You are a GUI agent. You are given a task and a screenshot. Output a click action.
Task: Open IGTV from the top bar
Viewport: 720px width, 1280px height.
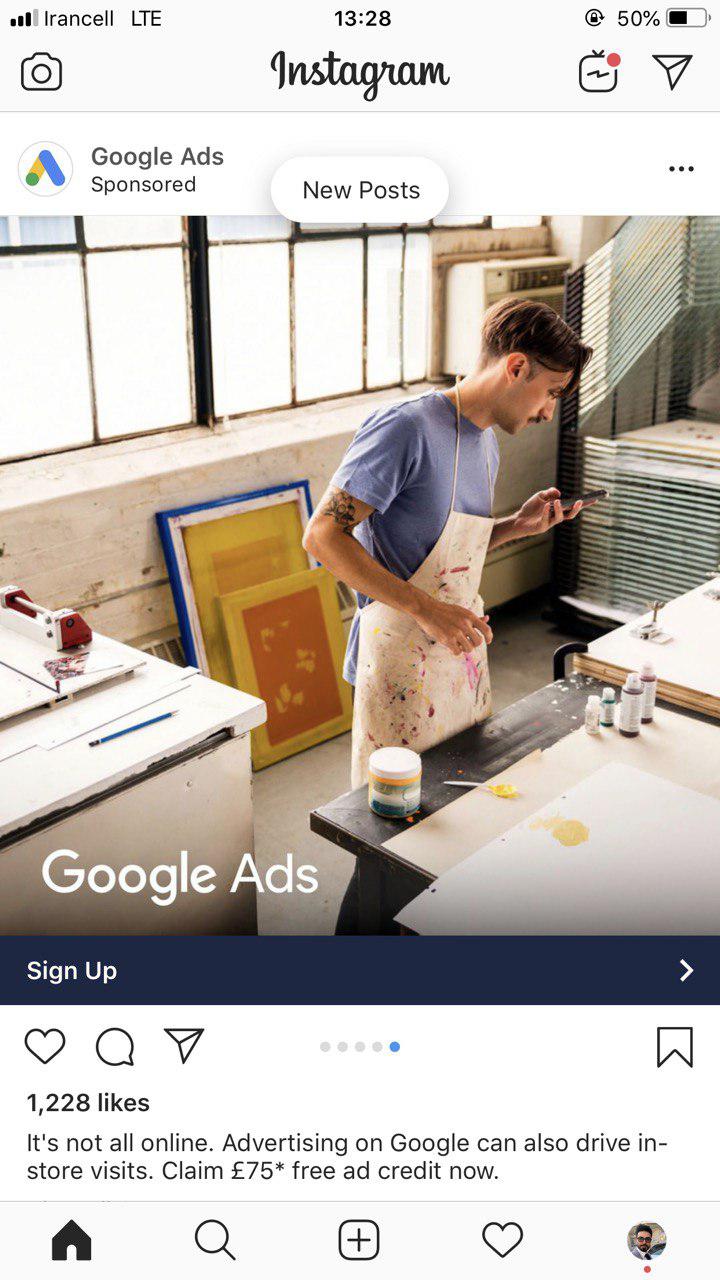click(599, 72)
